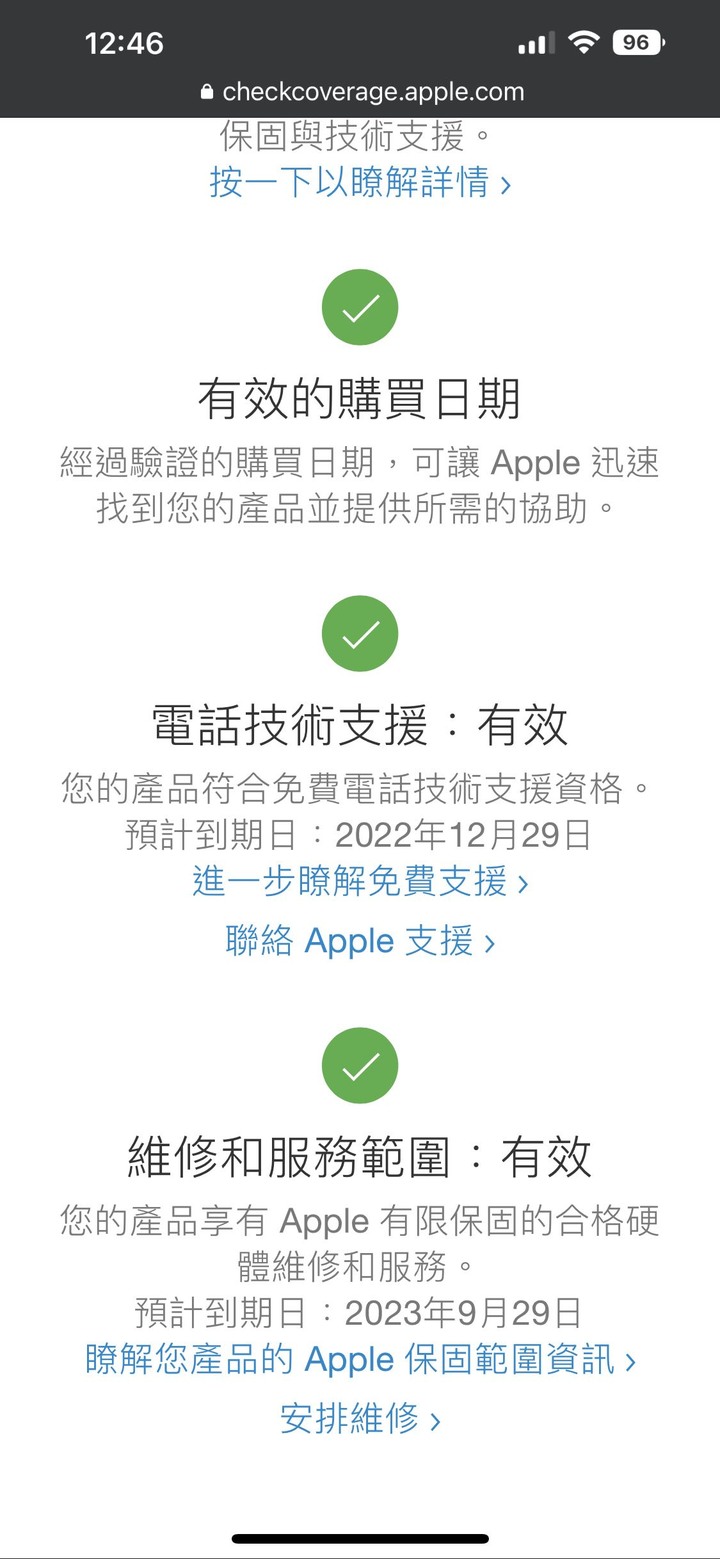
Task: Tap 聯絡 Apple 支援 link
Action: pos(360,941)
